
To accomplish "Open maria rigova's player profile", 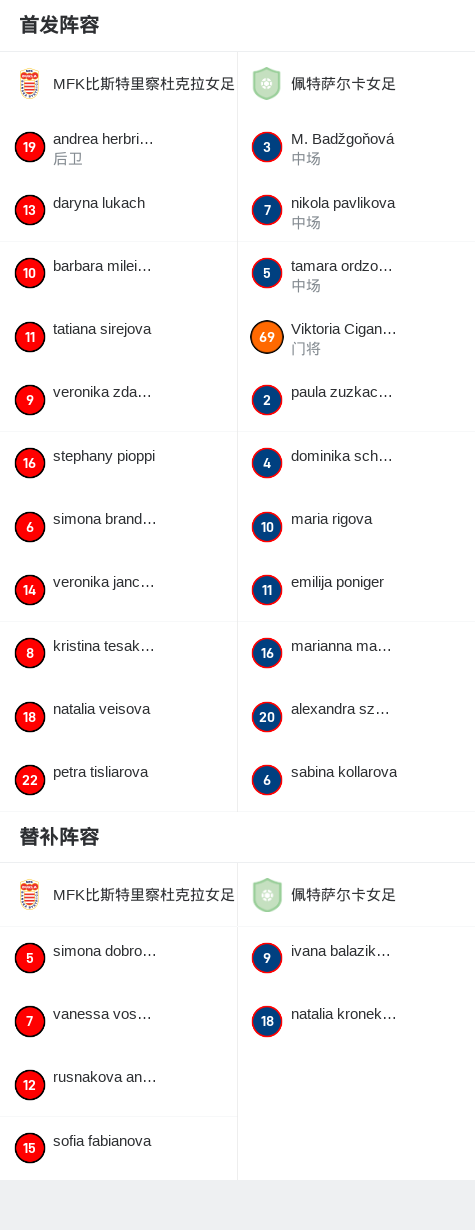I will pyautogui.click(x=356, y=526).
